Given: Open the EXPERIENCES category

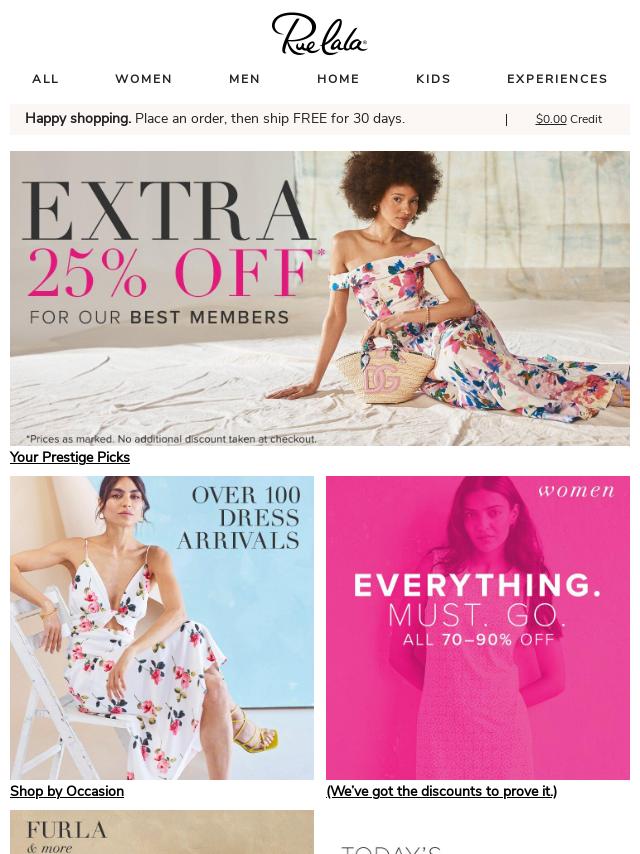Looking at the screenshot, I should (557, 79).
